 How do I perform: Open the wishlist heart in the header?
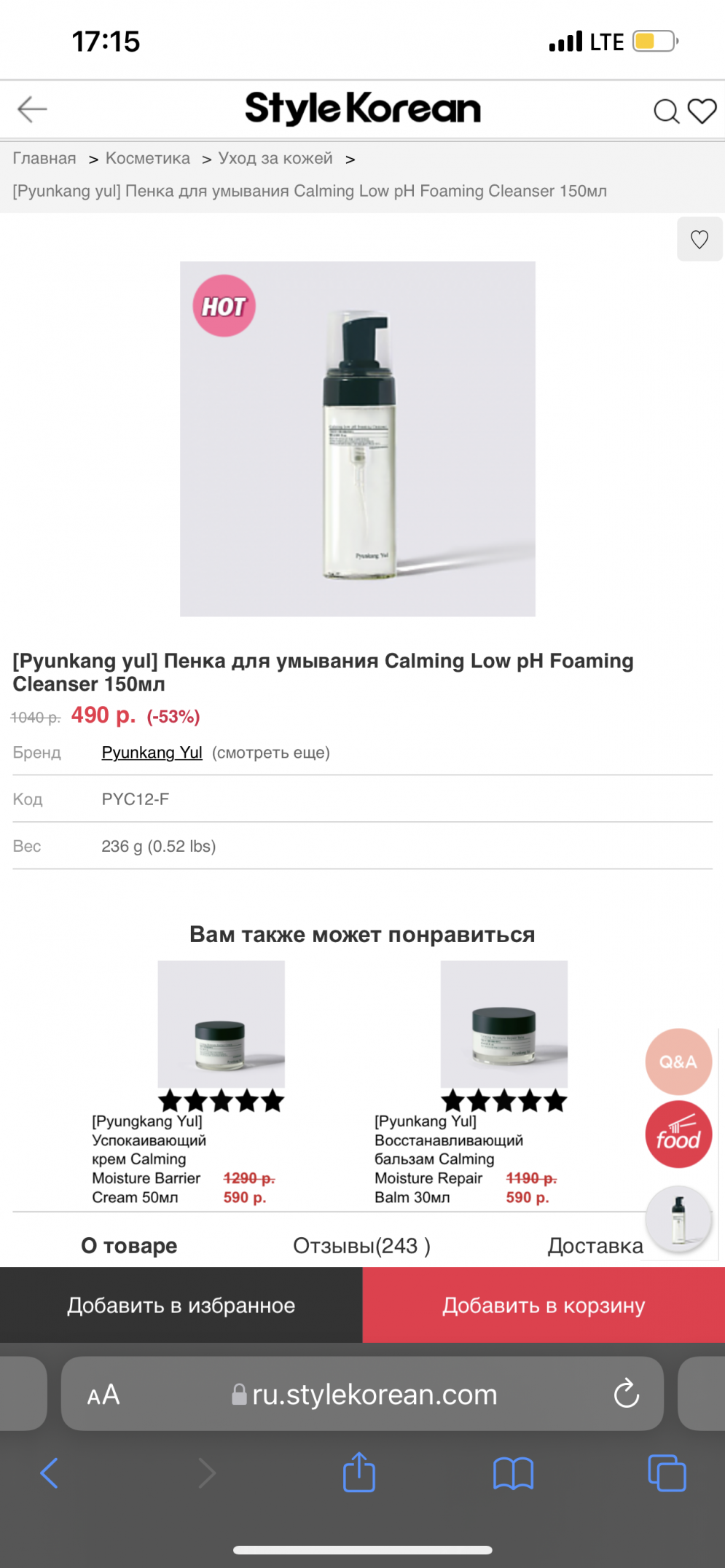point(702,111)
